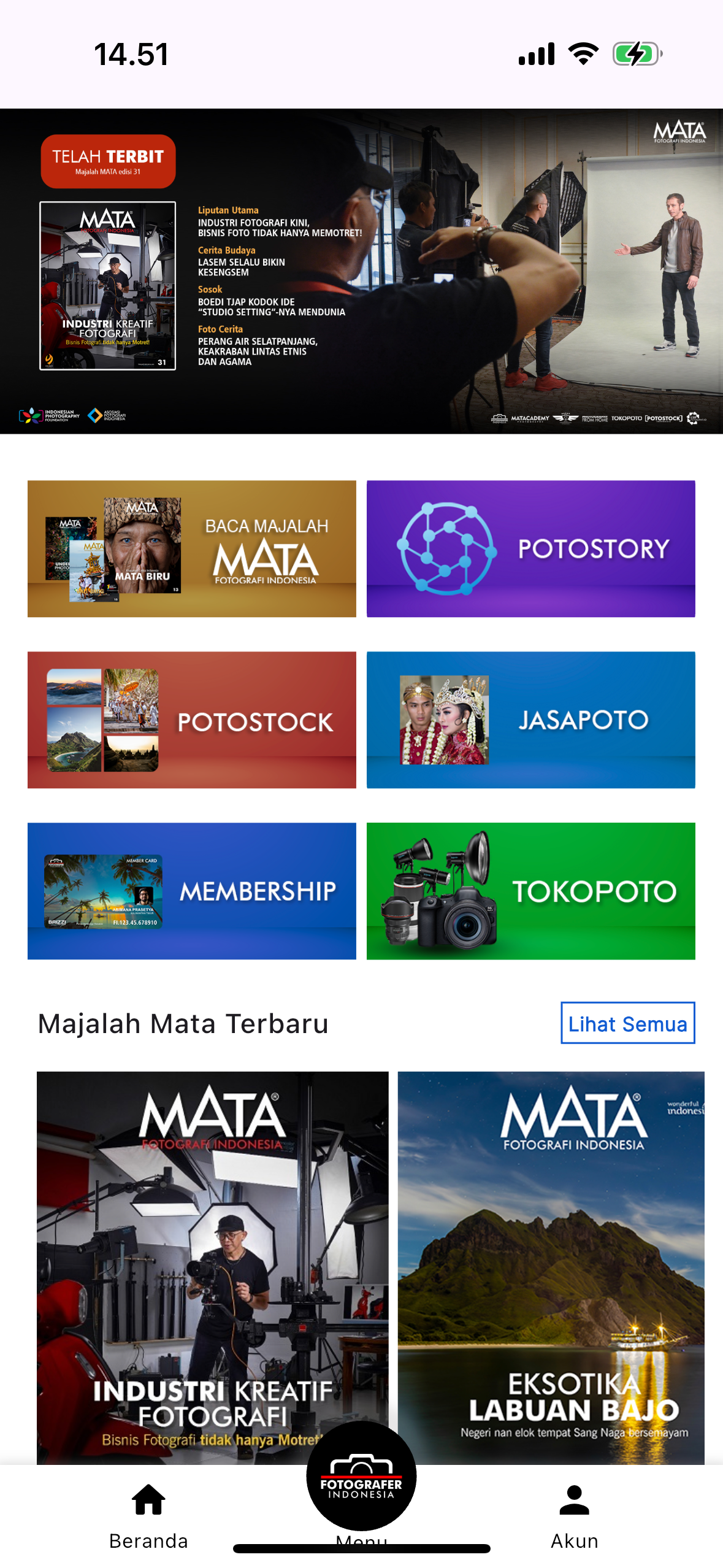Select the Beranda navigation tab
Screen dimensions: 723x1568
coord(148,1509)
